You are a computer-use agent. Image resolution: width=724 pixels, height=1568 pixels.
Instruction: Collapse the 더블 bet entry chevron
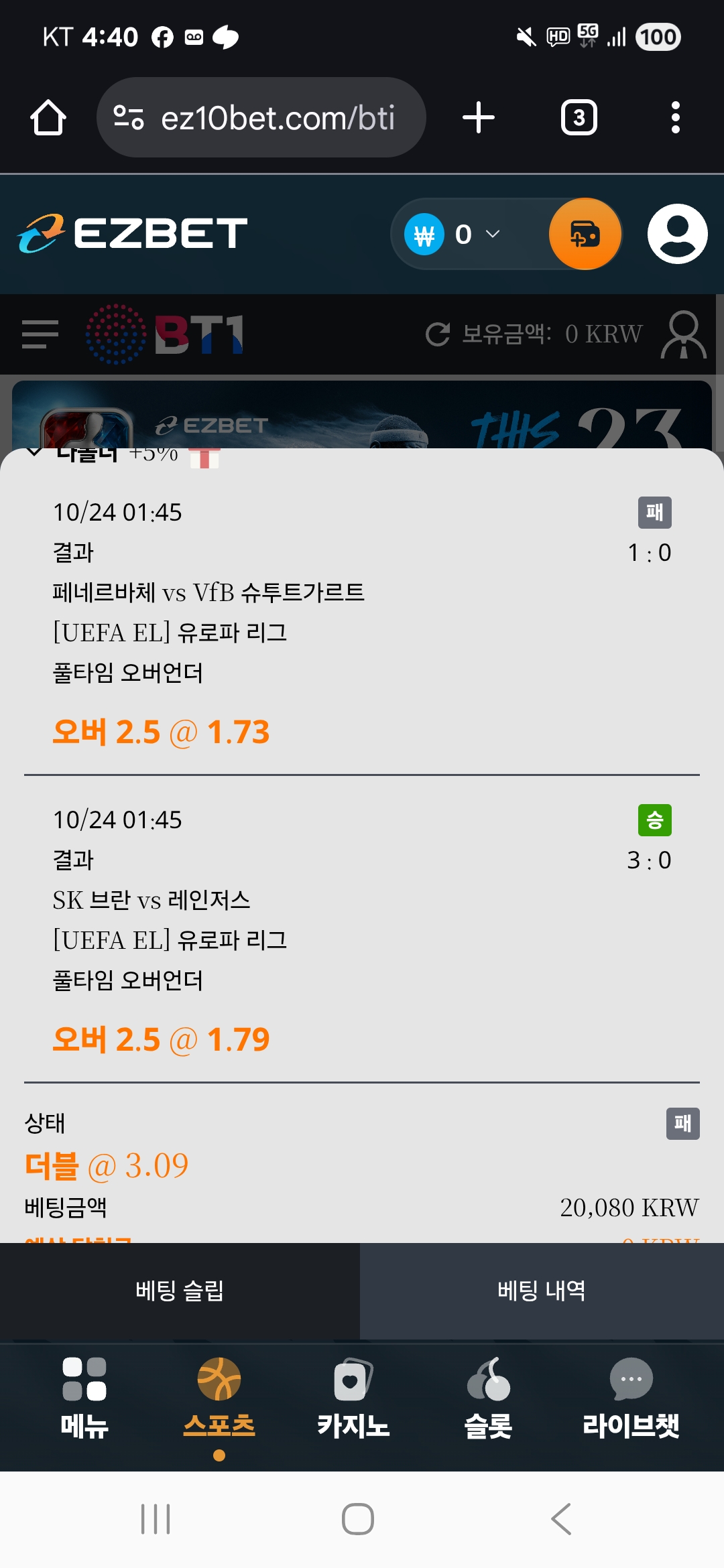34,453
